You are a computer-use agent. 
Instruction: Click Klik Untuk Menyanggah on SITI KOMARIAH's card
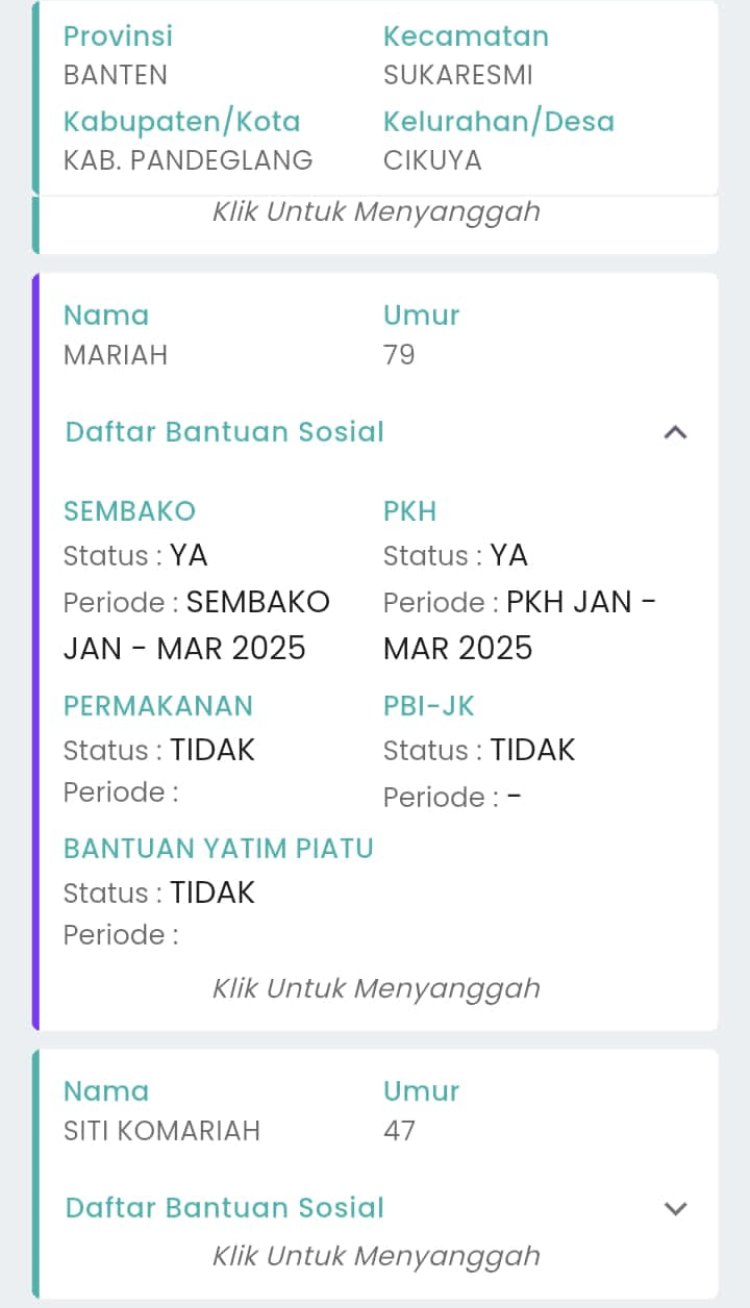[x=375, y=1255]
